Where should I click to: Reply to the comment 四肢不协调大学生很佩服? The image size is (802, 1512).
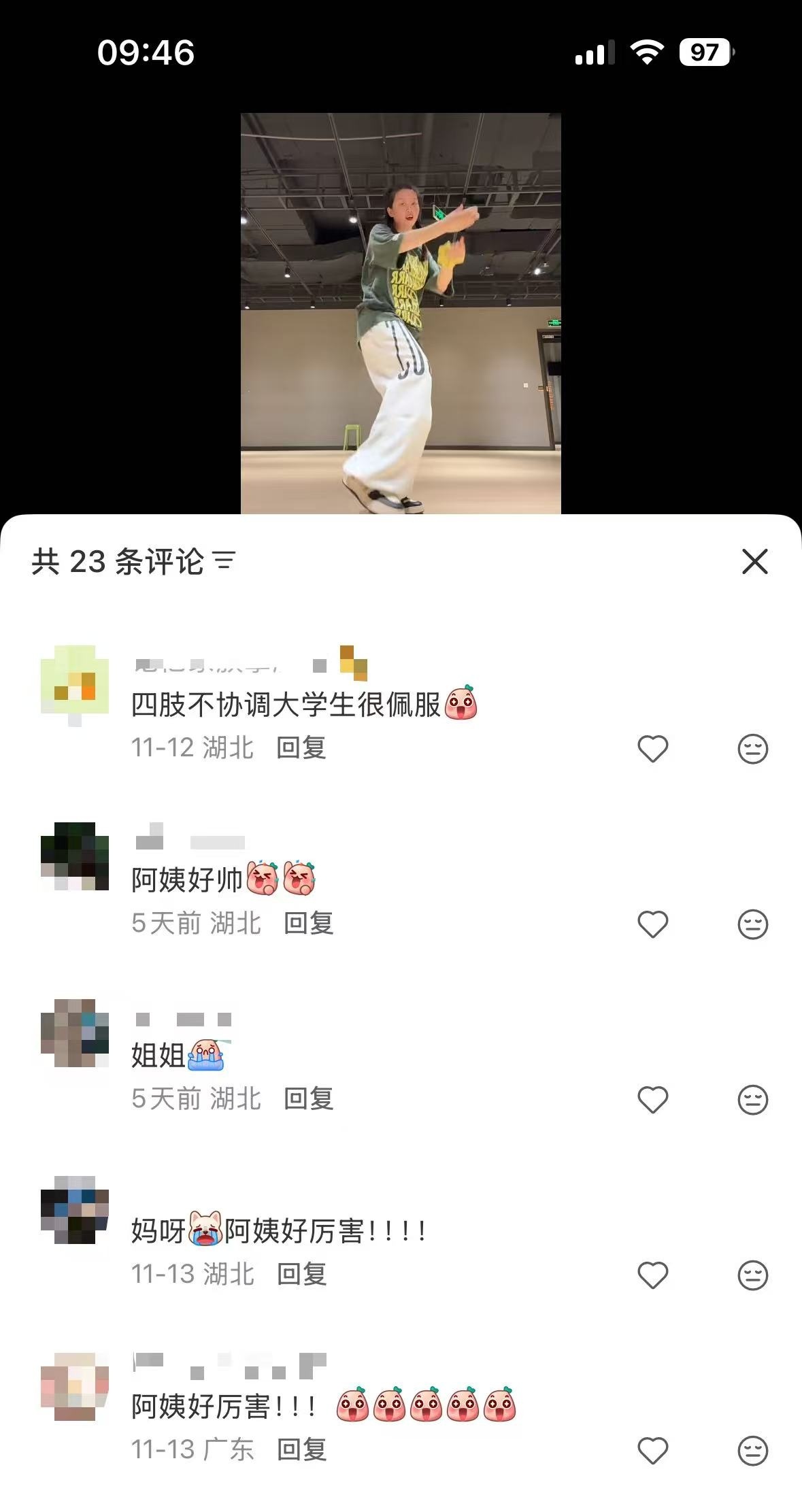[301, 747]
